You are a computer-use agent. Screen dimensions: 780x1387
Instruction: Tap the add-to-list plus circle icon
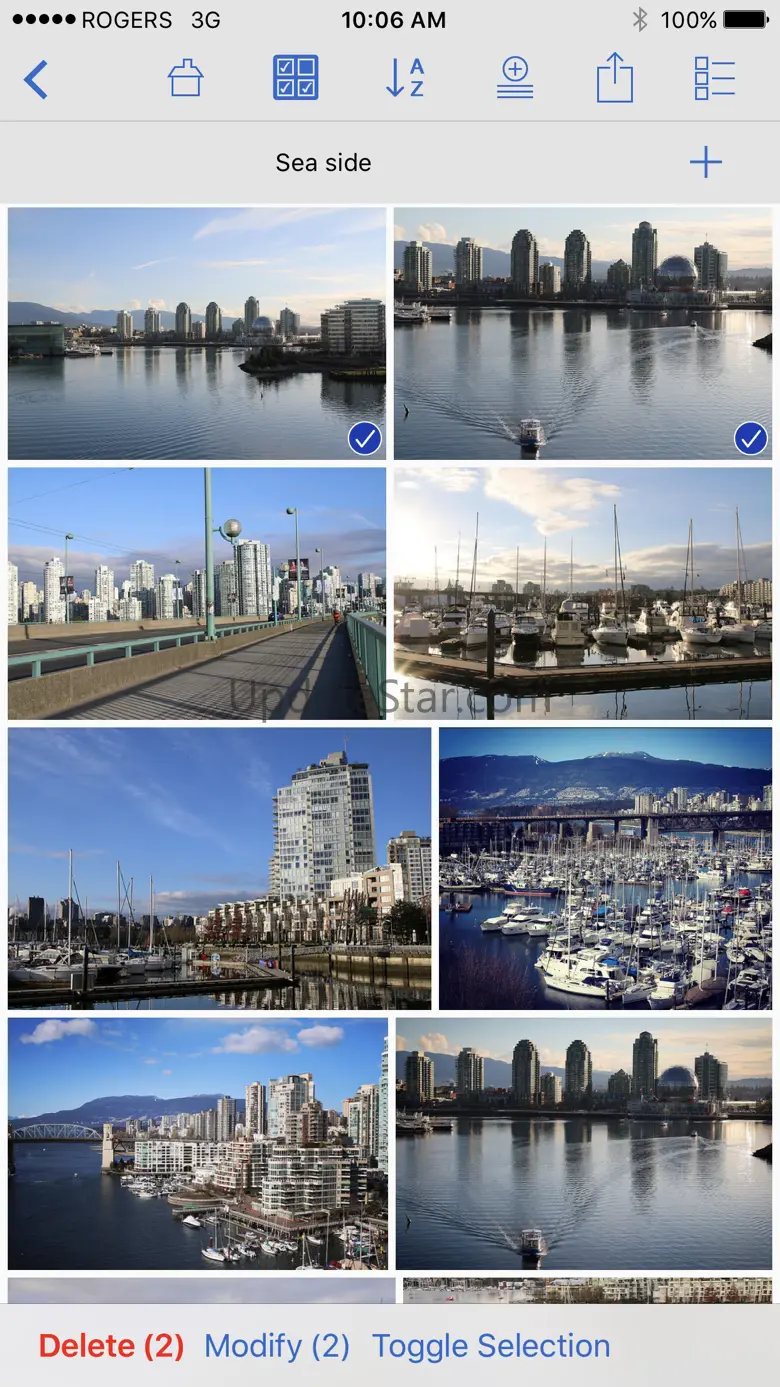[515, 79]
